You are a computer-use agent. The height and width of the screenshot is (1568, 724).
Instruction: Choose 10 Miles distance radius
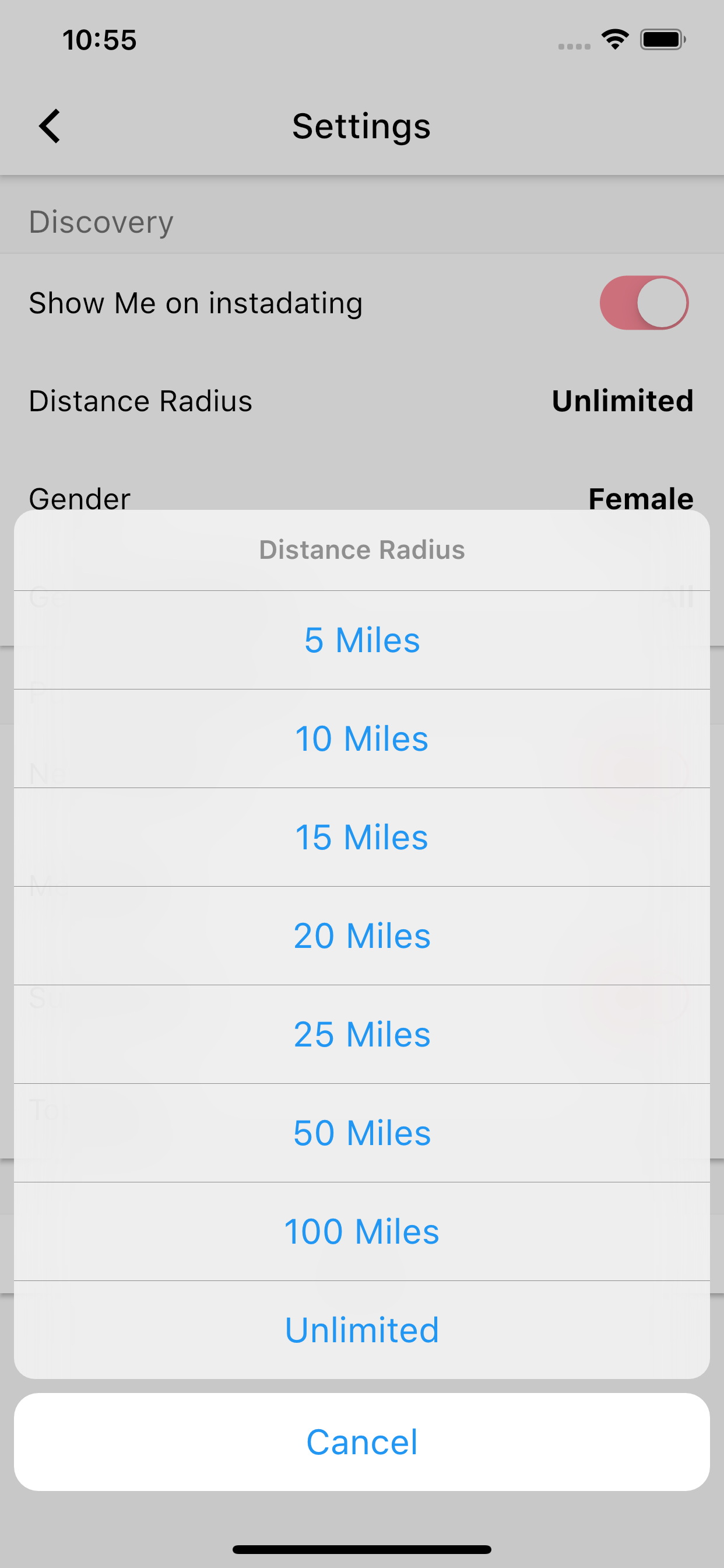point(362,738)
